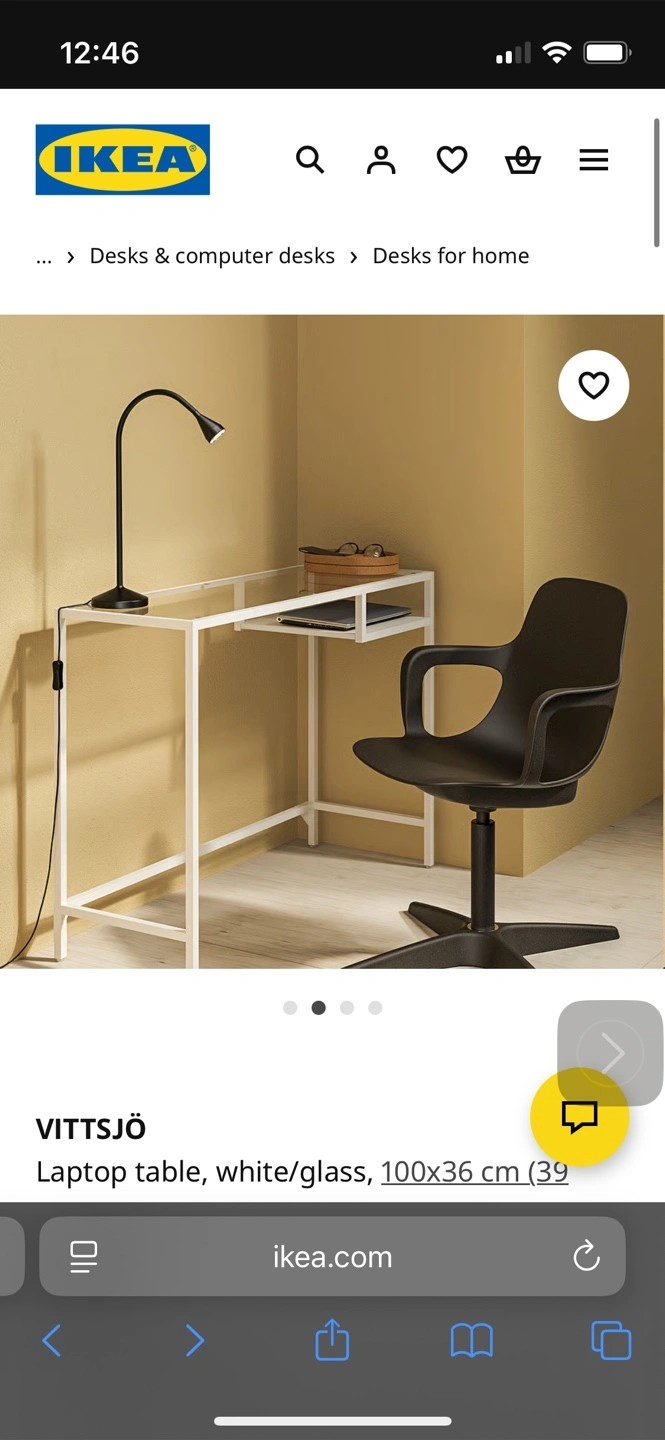Screen dimensions: 665x1440
Task: Go to IKEA home via the logo
Action: (x=123, y=159)
